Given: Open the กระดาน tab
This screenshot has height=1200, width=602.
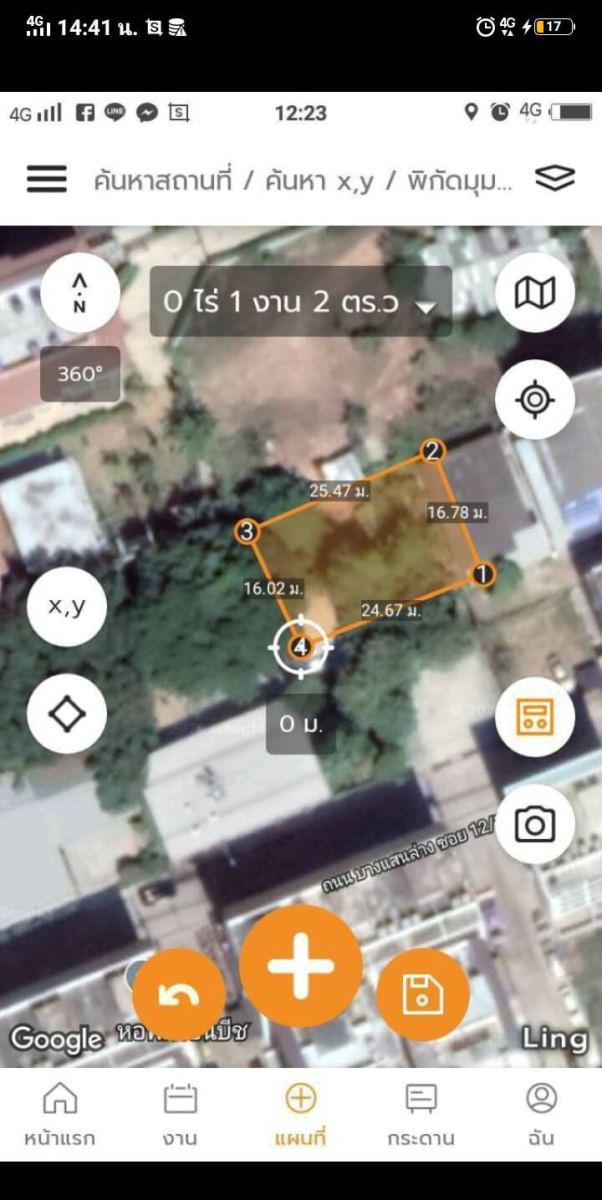Looking at the screenshot, I should [x=421, y=1115].
